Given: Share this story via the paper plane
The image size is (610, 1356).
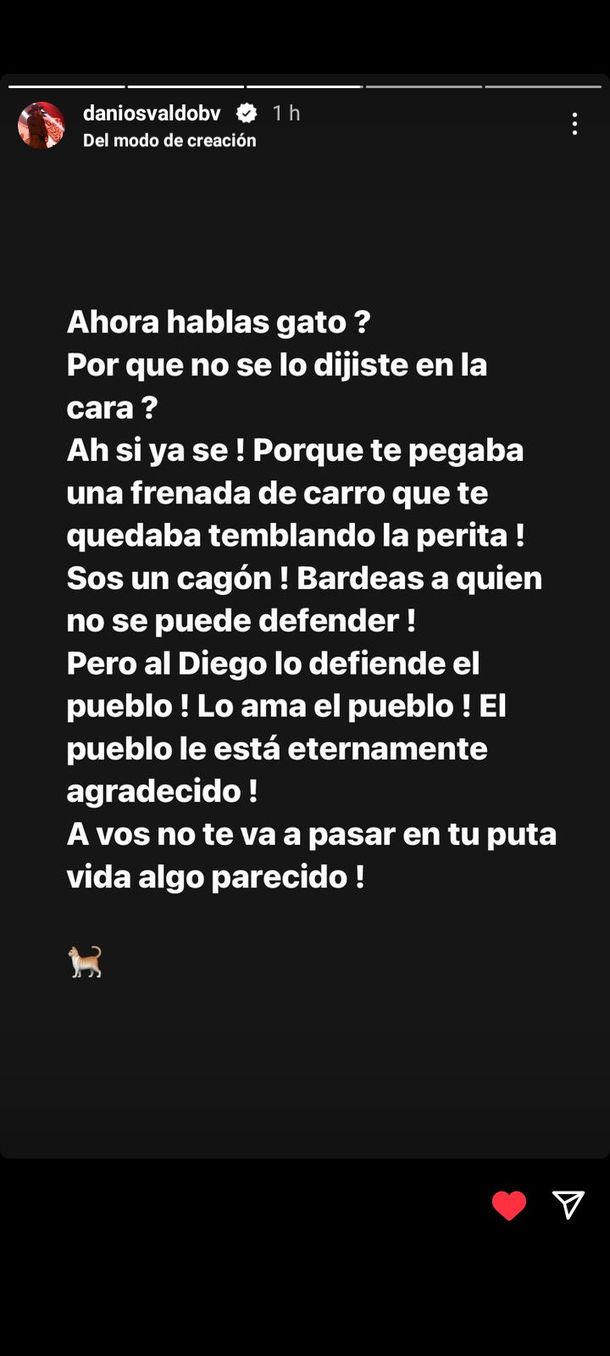Looking at the screenshot, I should 568,1205.
